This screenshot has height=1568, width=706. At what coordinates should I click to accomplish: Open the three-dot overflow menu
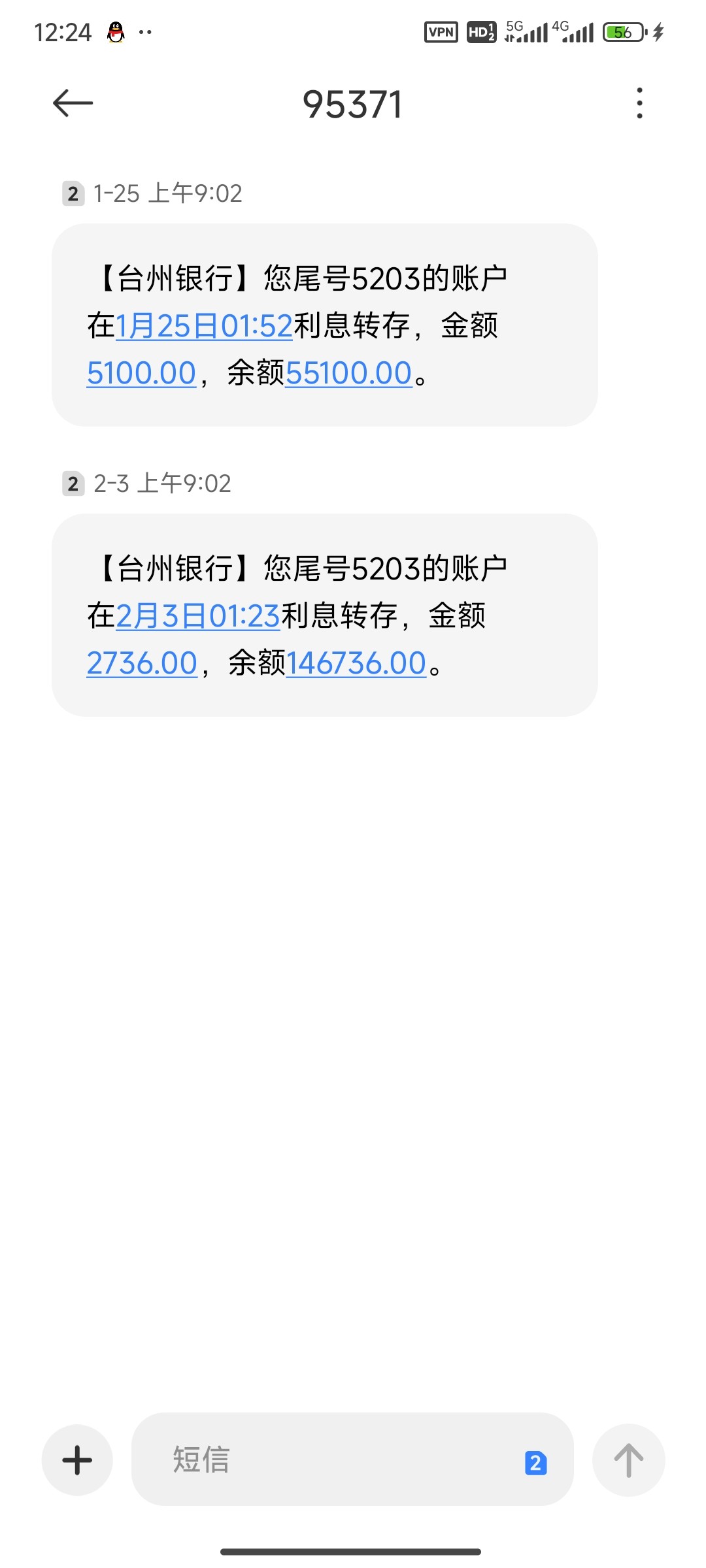point(639,103)
